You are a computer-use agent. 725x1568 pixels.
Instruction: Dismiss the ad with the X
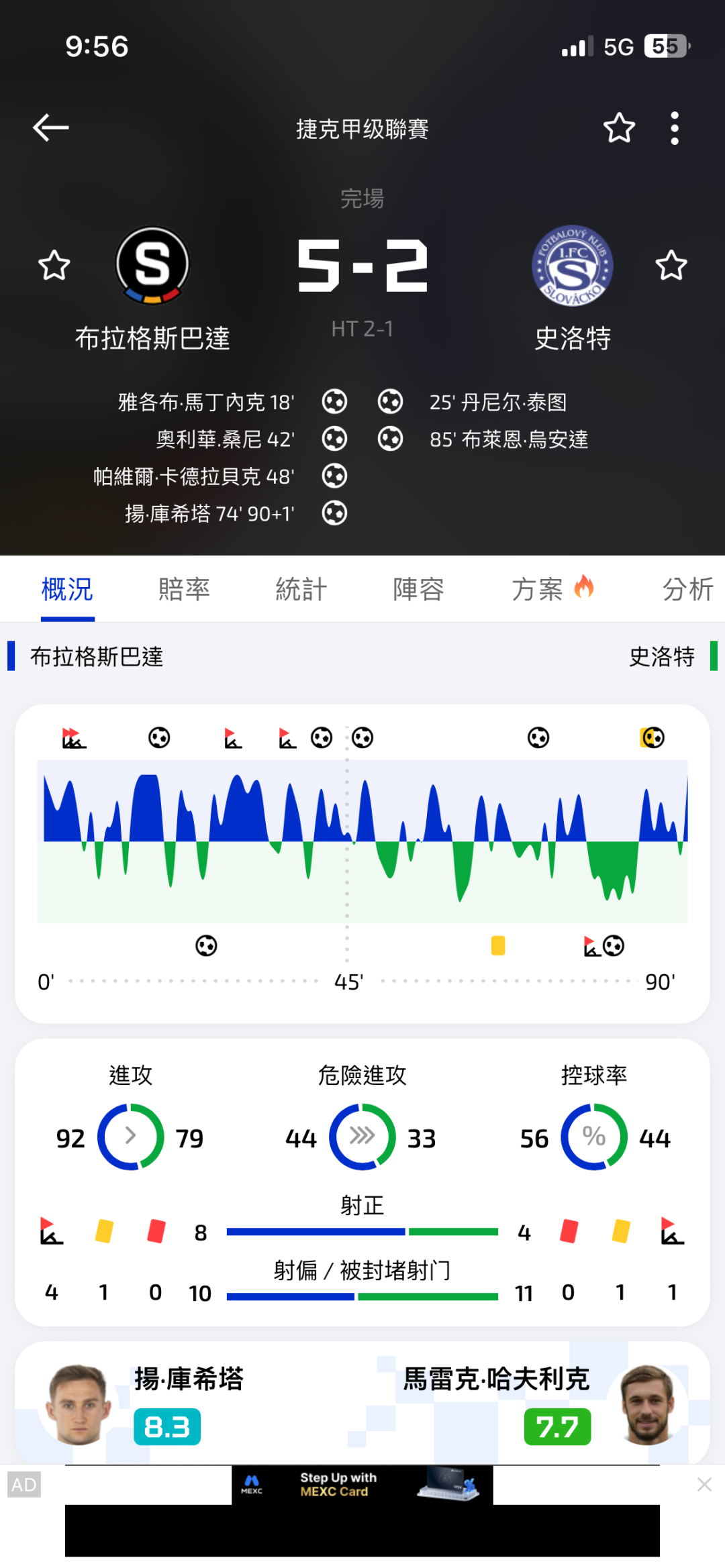pyautogui.click(x=704, y=1484)
